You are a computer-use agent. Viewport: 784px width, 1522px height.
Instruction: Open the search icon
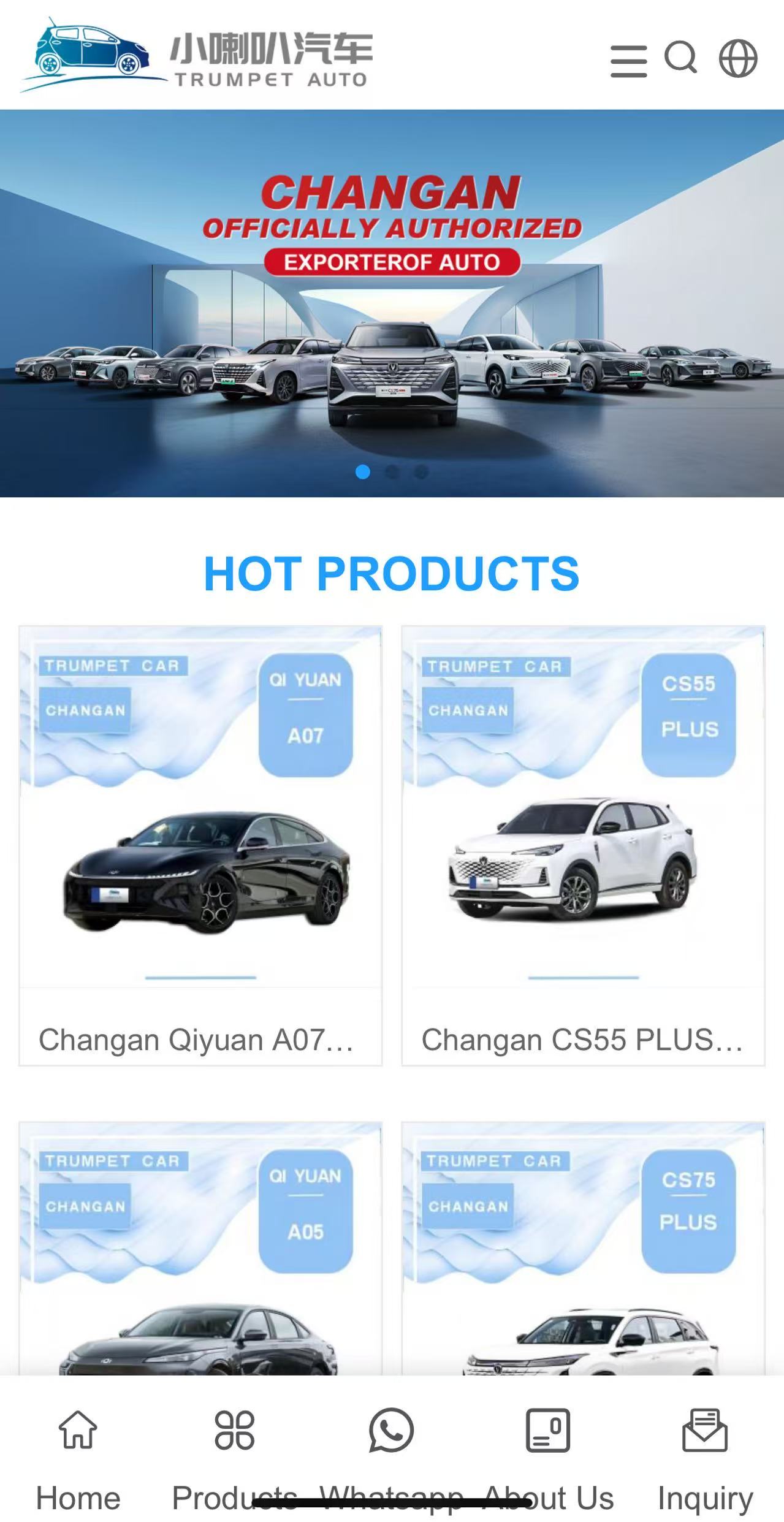[681, 58]
